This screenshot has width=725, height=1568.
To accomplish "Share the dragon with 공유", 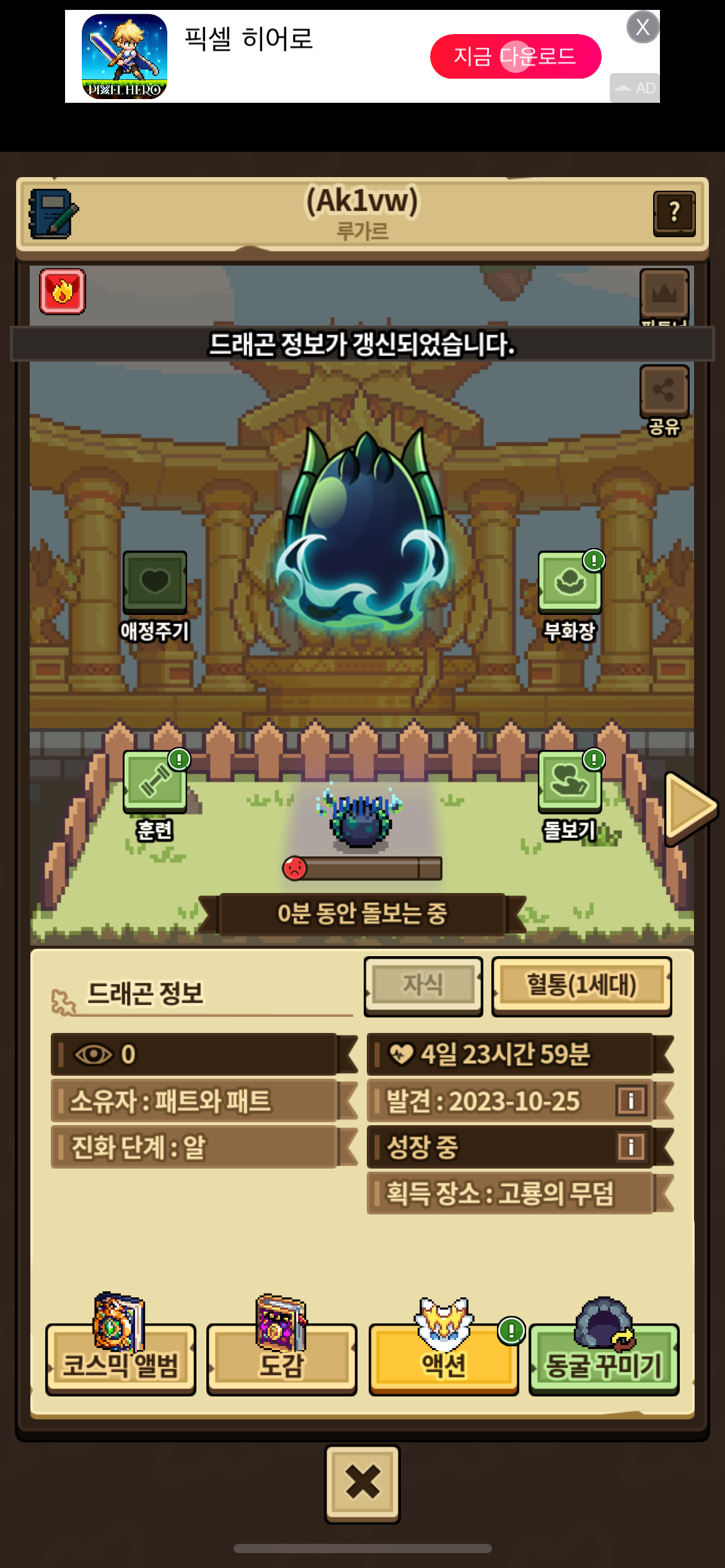I will [x=664, y=391].
